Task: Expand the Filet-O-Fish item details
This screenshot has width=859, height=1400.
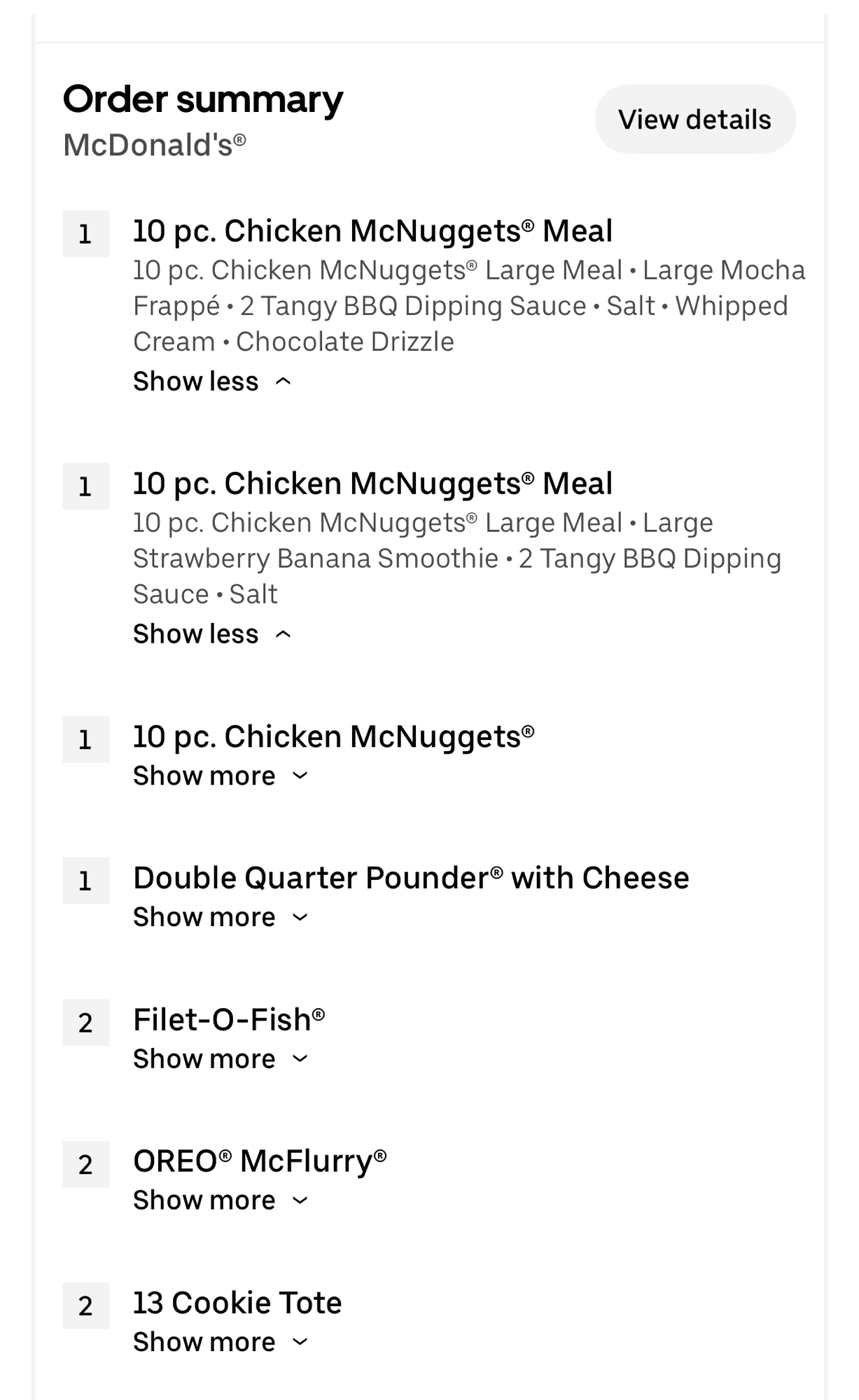Action: tap(220, 1059)
